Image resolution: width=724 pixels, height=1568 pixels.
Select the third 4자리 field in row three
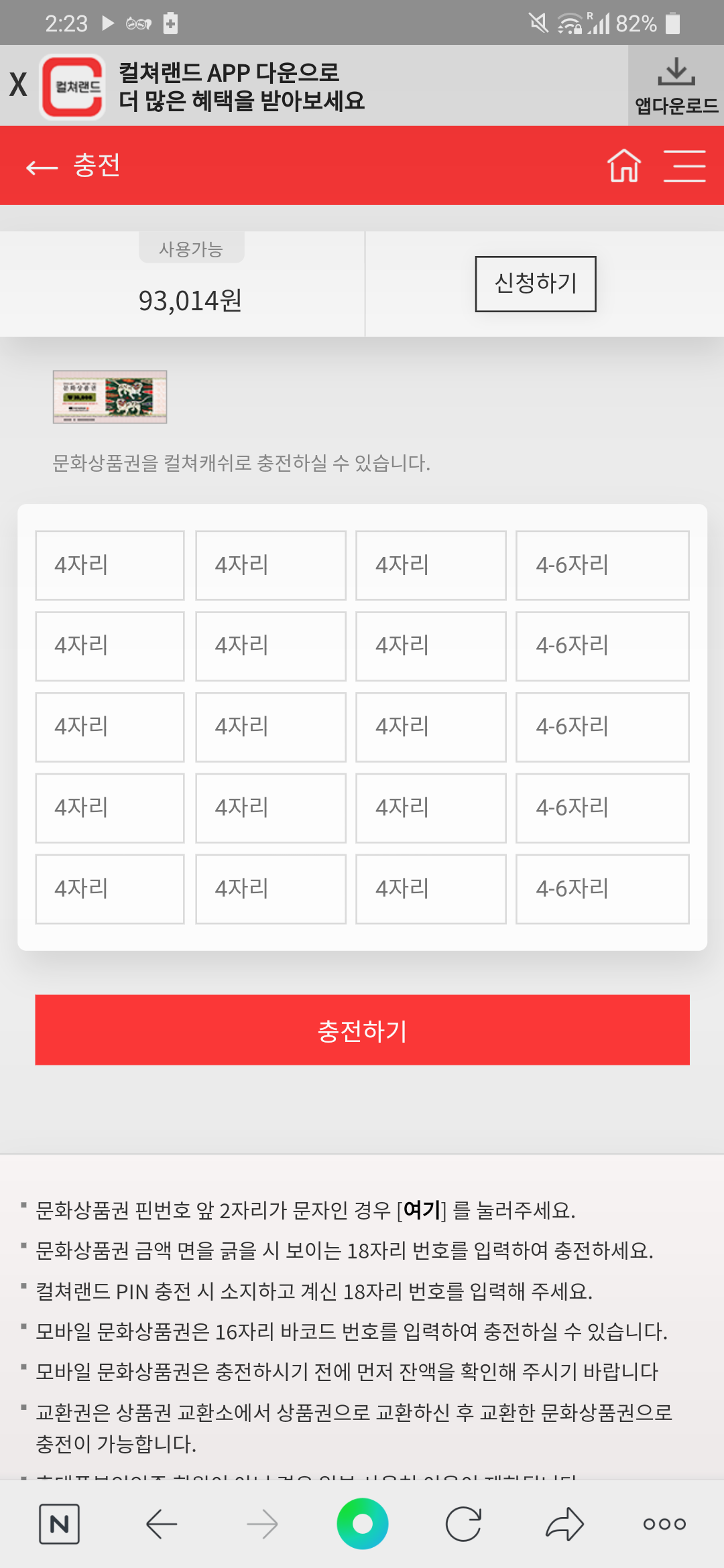pyautogui.click(x=430, y=727)
